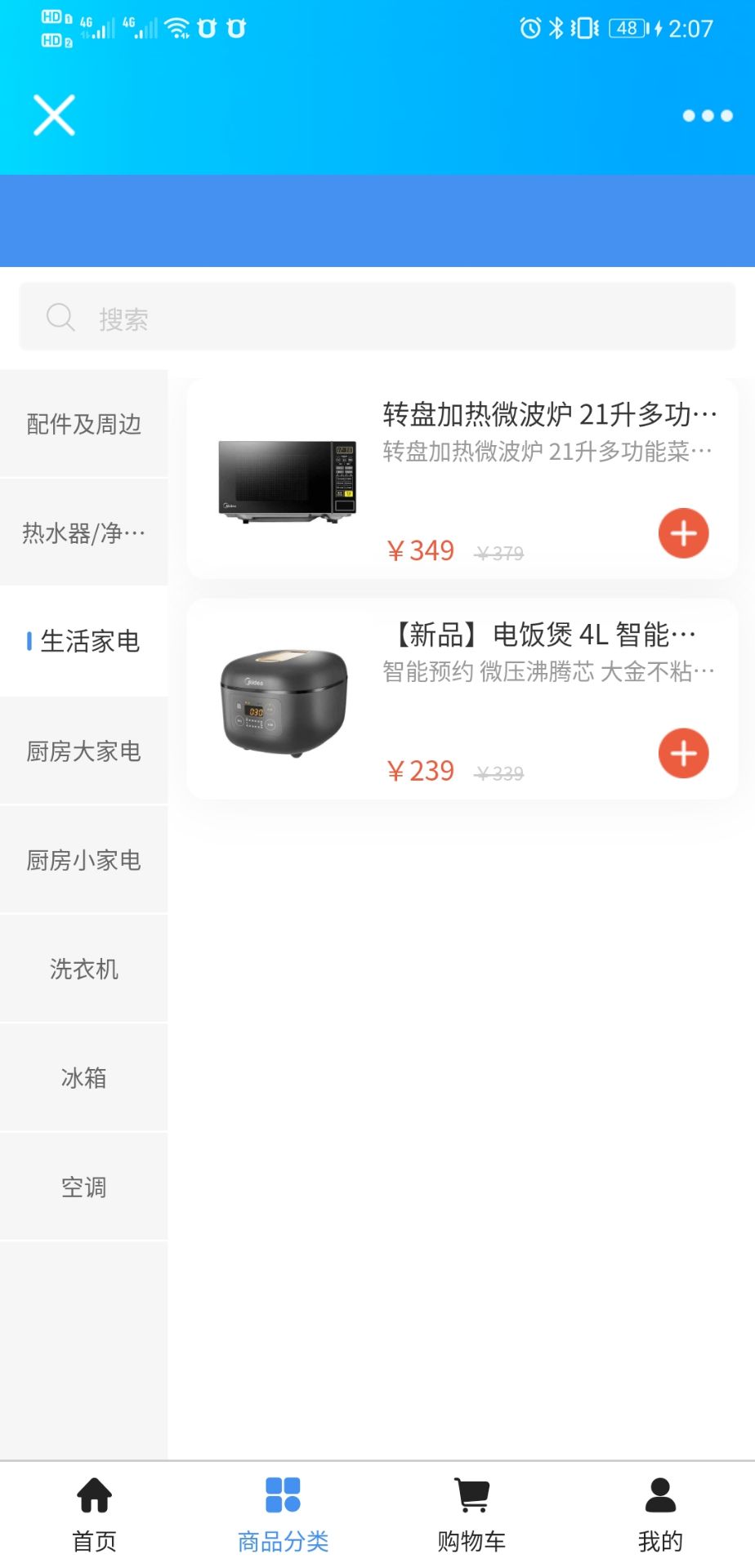Image resolution: width=755 pixels, height=1568 pixels.
Task: Show the 洗衣机 category
Action: pos(83,969)
